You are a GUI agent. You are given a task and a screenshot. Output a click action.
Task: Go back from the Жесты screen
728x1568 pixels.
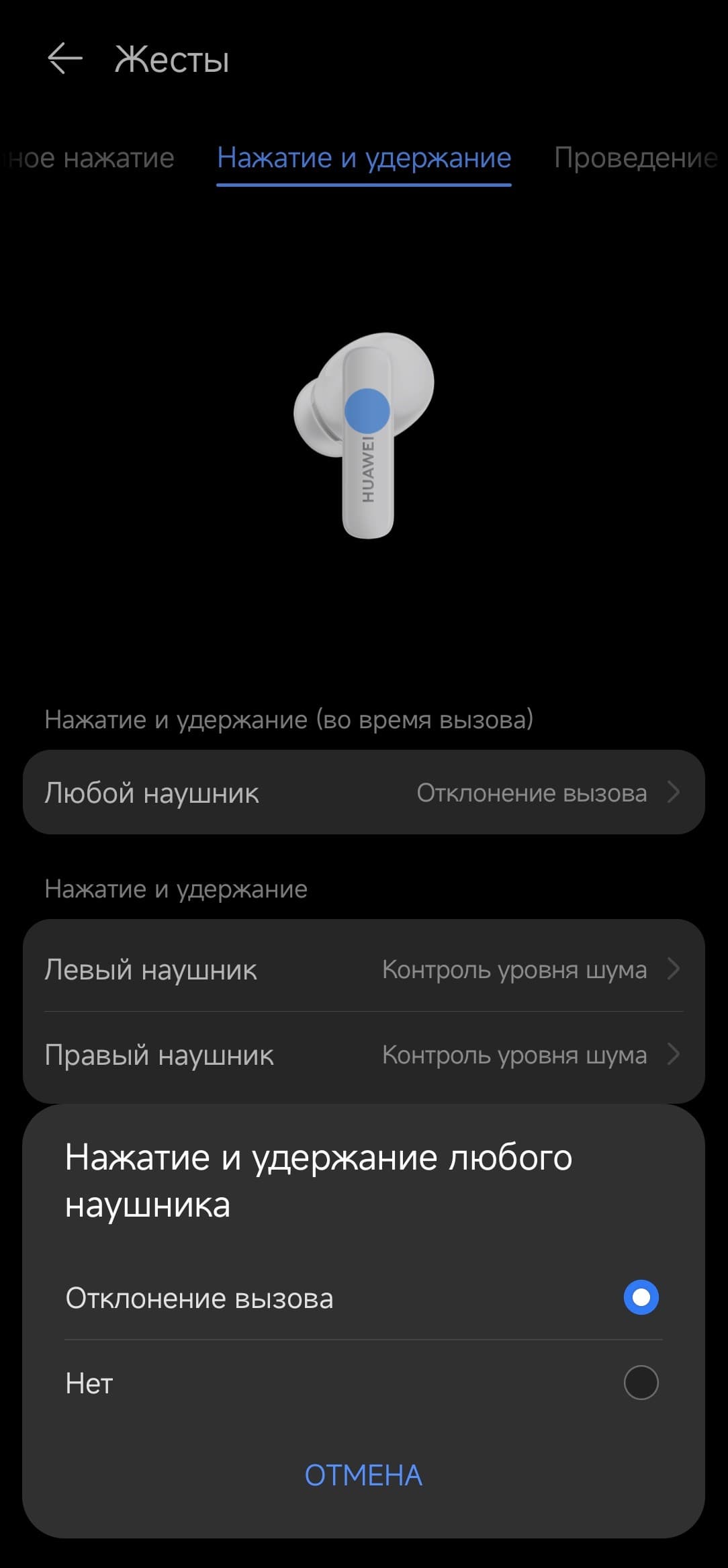pyautogui.click(x=65, y=58)
